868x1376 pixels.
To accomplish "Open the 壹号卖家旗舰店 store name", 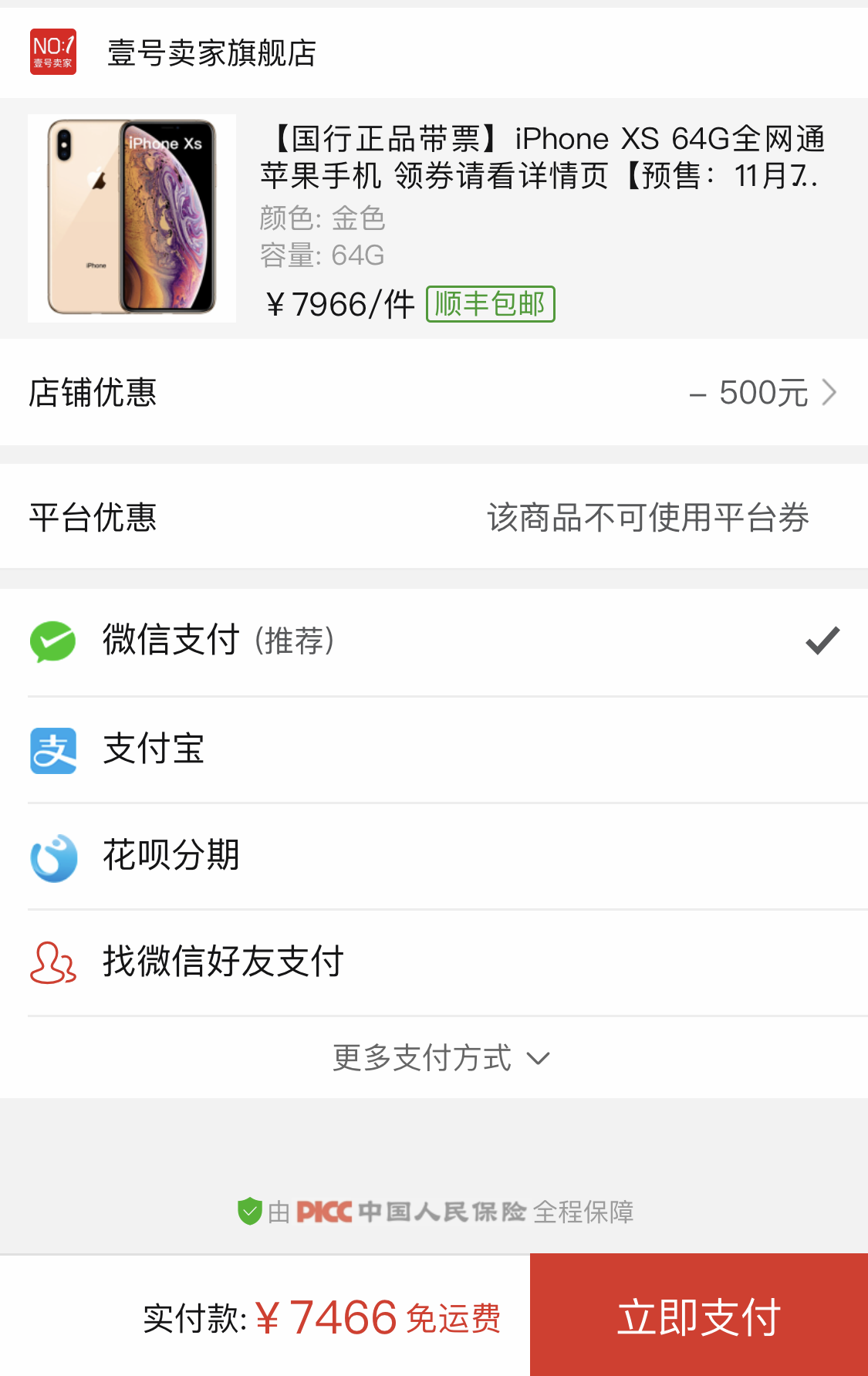I will coord(211,52).
